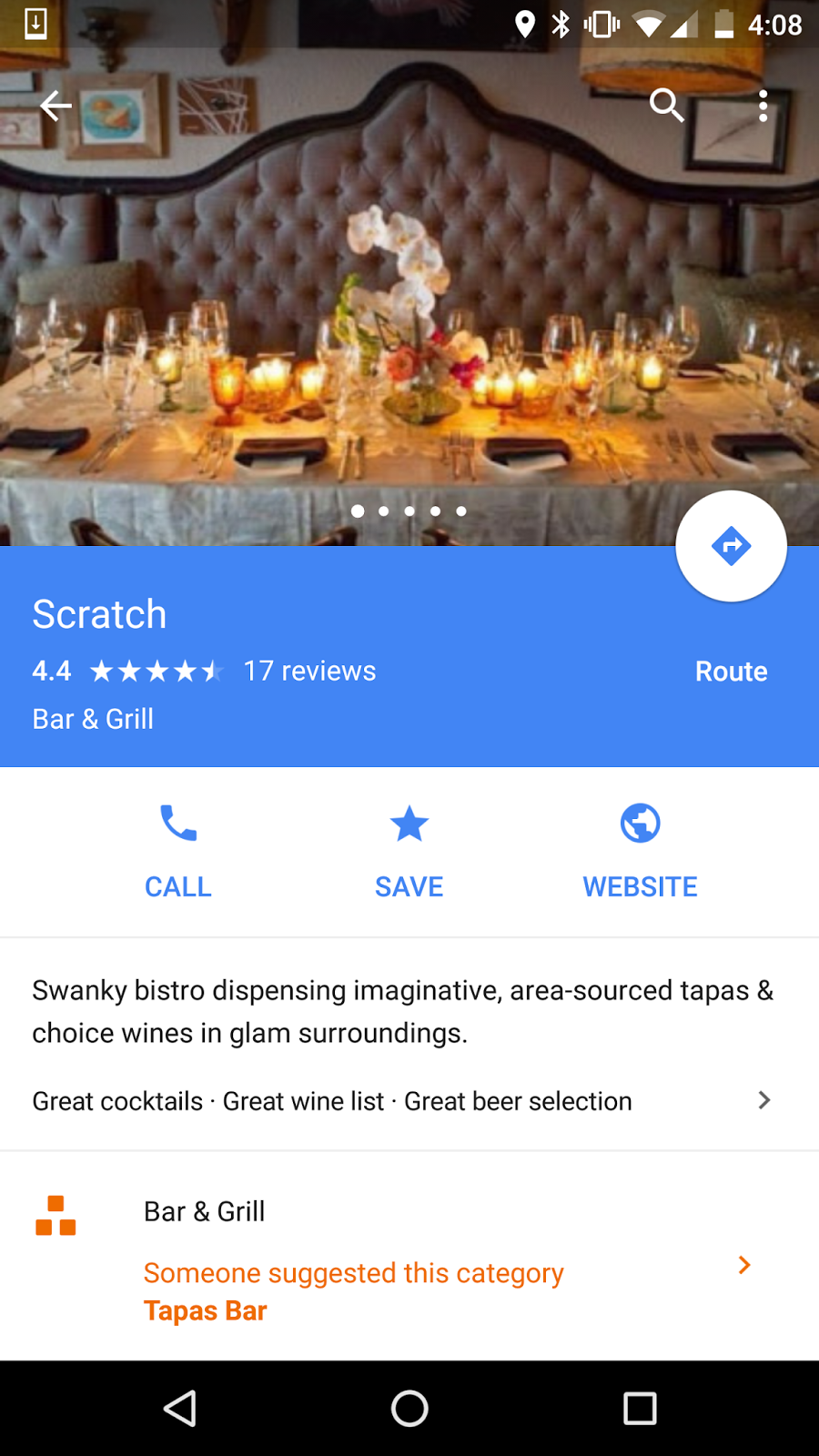This screenshot has width=819, height=1456.
Task: Tap the Android home button
Action: [409, 1409]
